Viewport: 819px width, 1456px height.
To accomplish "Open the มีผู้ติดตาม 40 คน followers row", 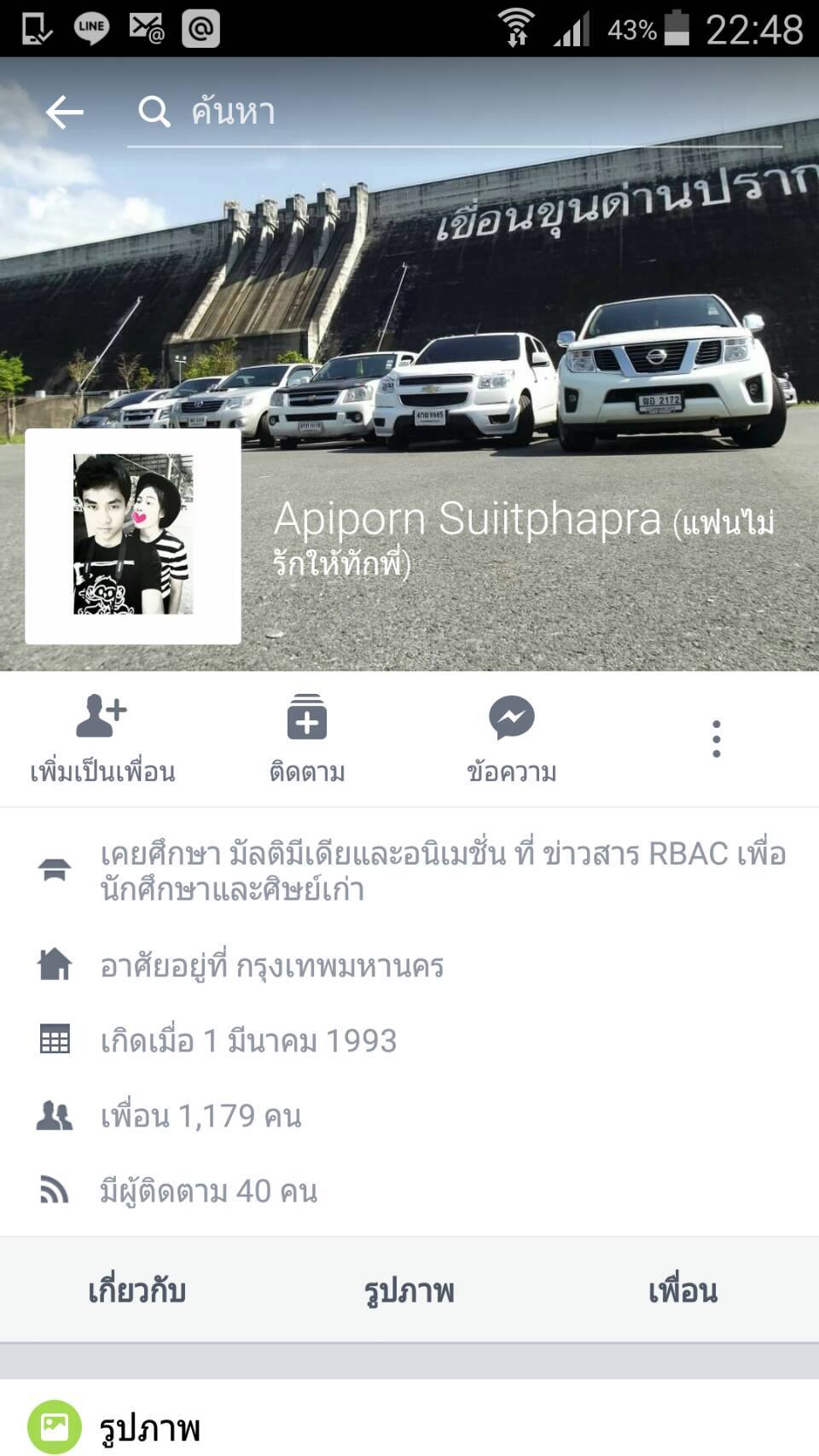I will [x=209, y=1191].
